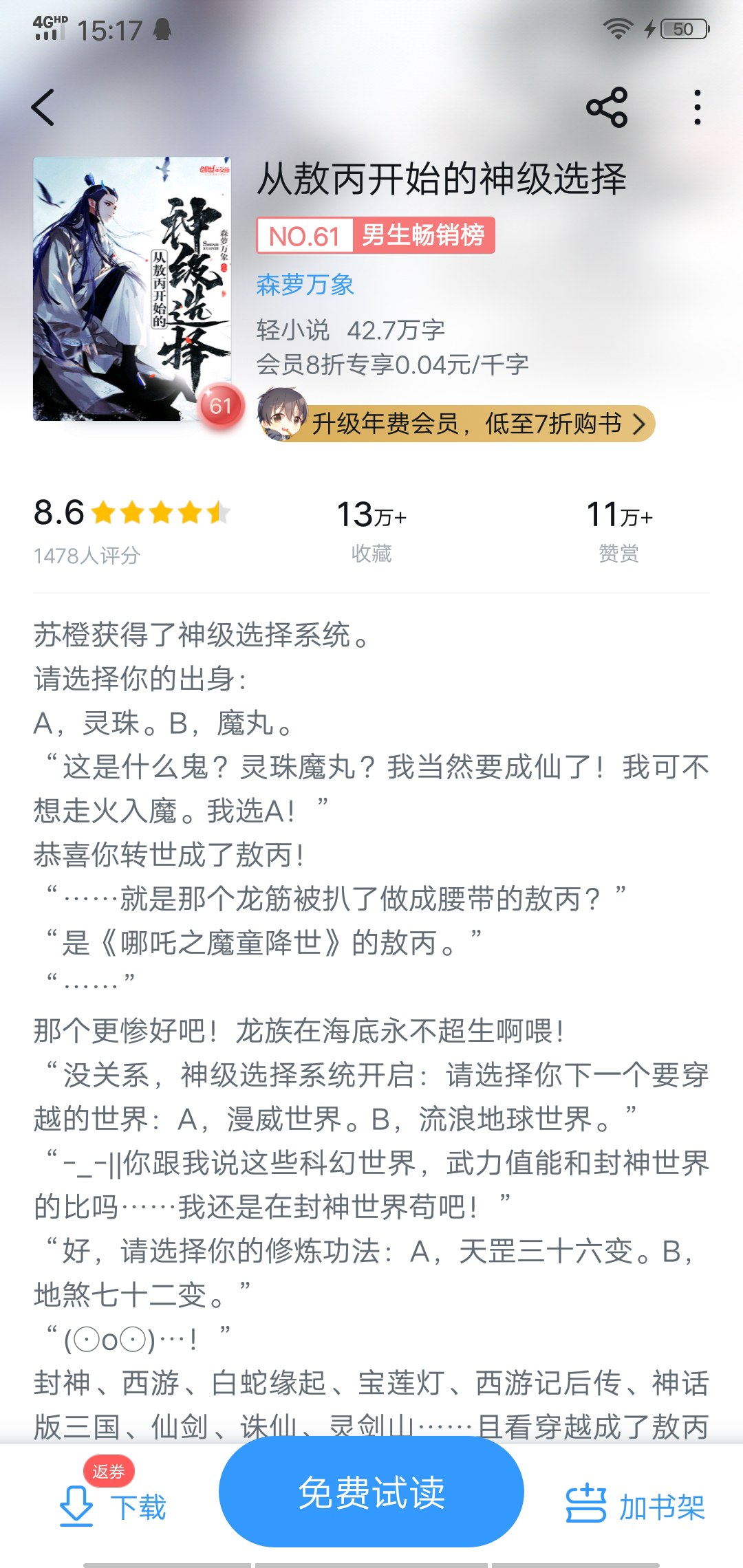The width and height of the screenshot is (743, 1568).
Task: Tap the 下载 download button
Action: tap(113, 1507)
